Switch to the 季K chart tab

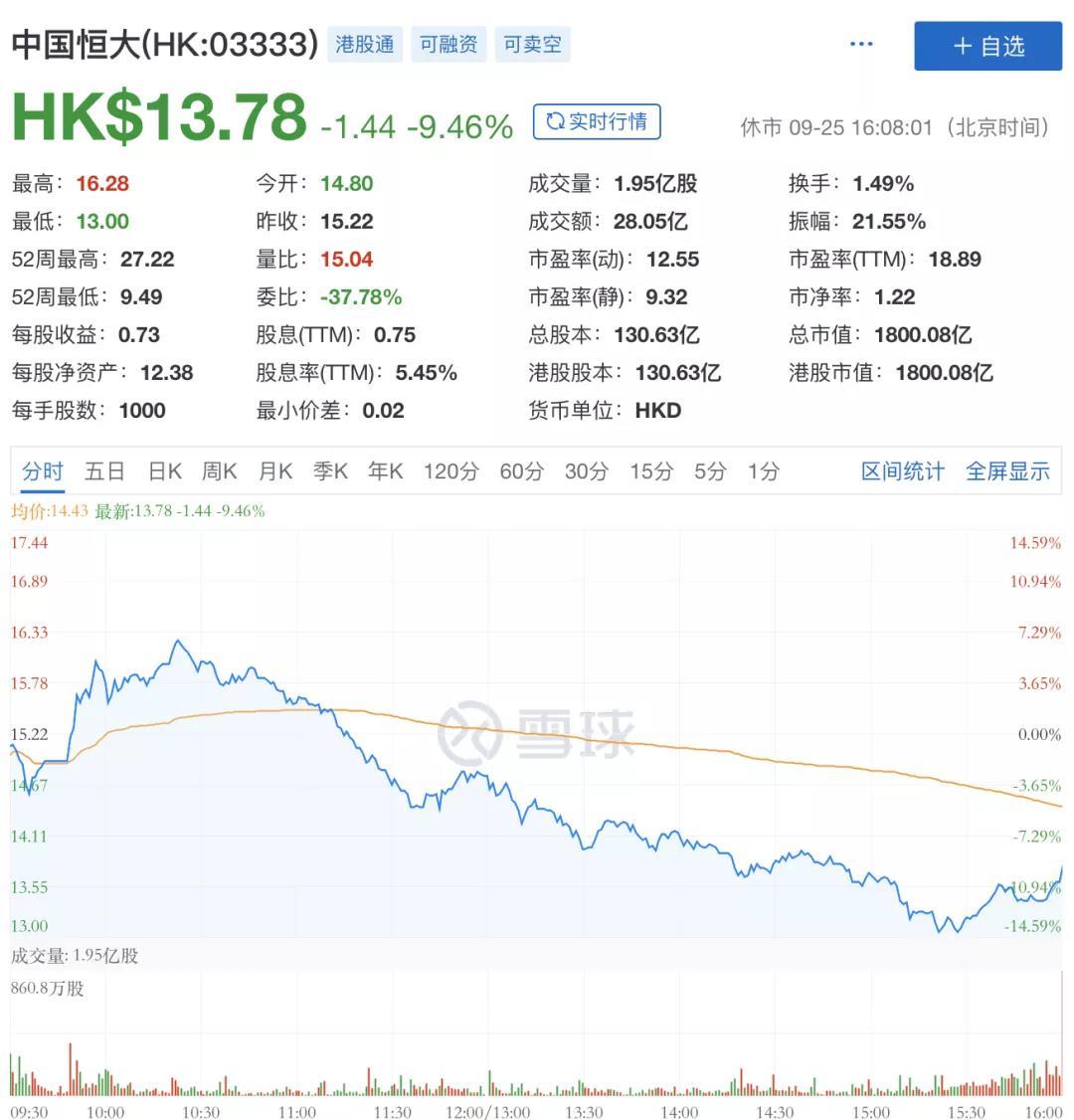click(330, 470)
